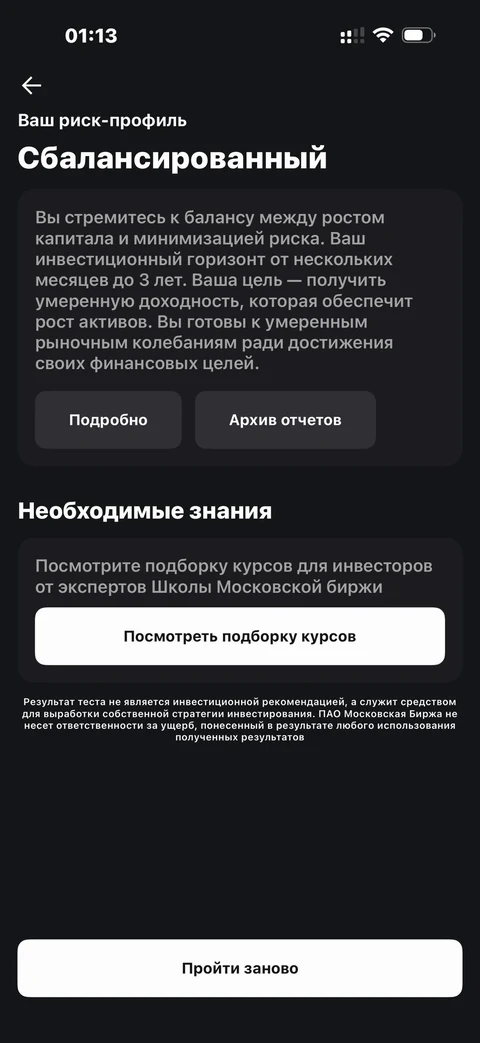
Task: Go back using the arrow icon
Action: point(31,85)
